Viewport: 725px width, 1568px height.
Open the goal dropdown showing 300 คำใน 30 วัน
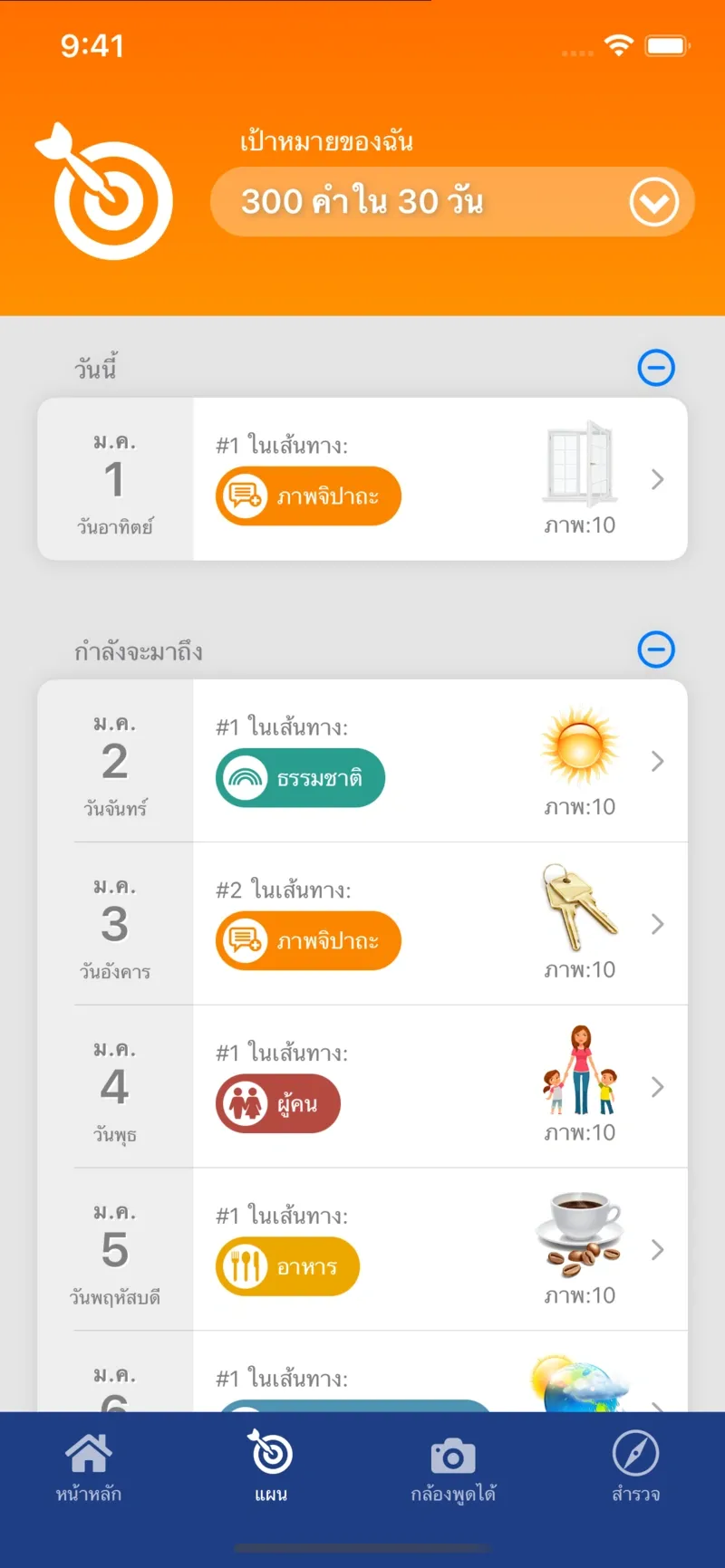tap(655, 201)
